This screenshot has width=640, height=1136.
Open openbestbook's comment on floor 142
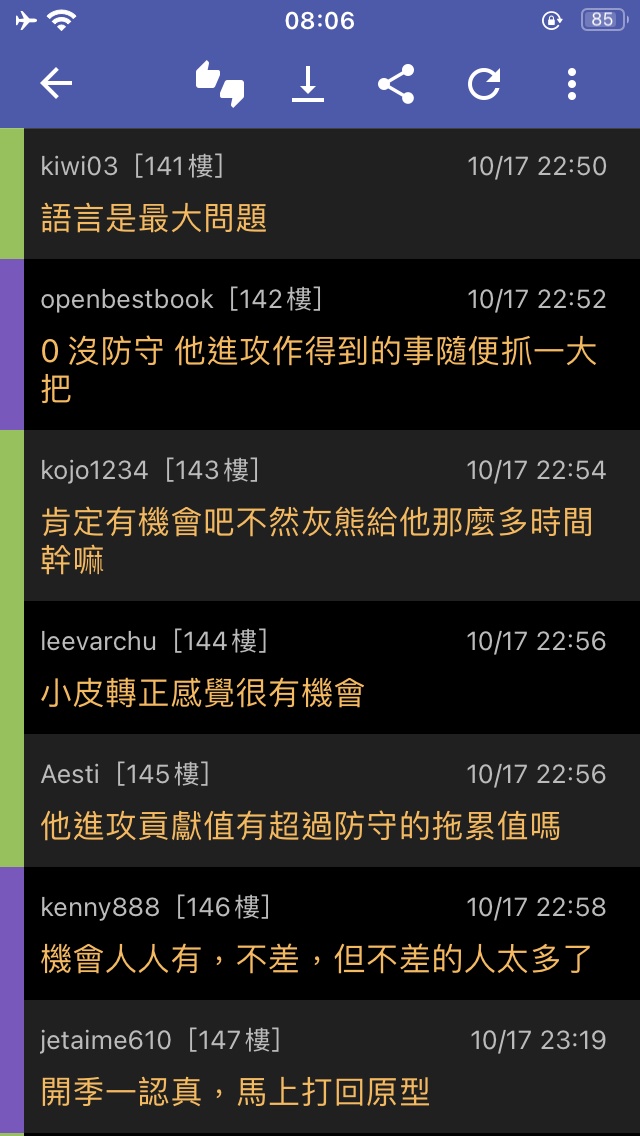[330, 345]
